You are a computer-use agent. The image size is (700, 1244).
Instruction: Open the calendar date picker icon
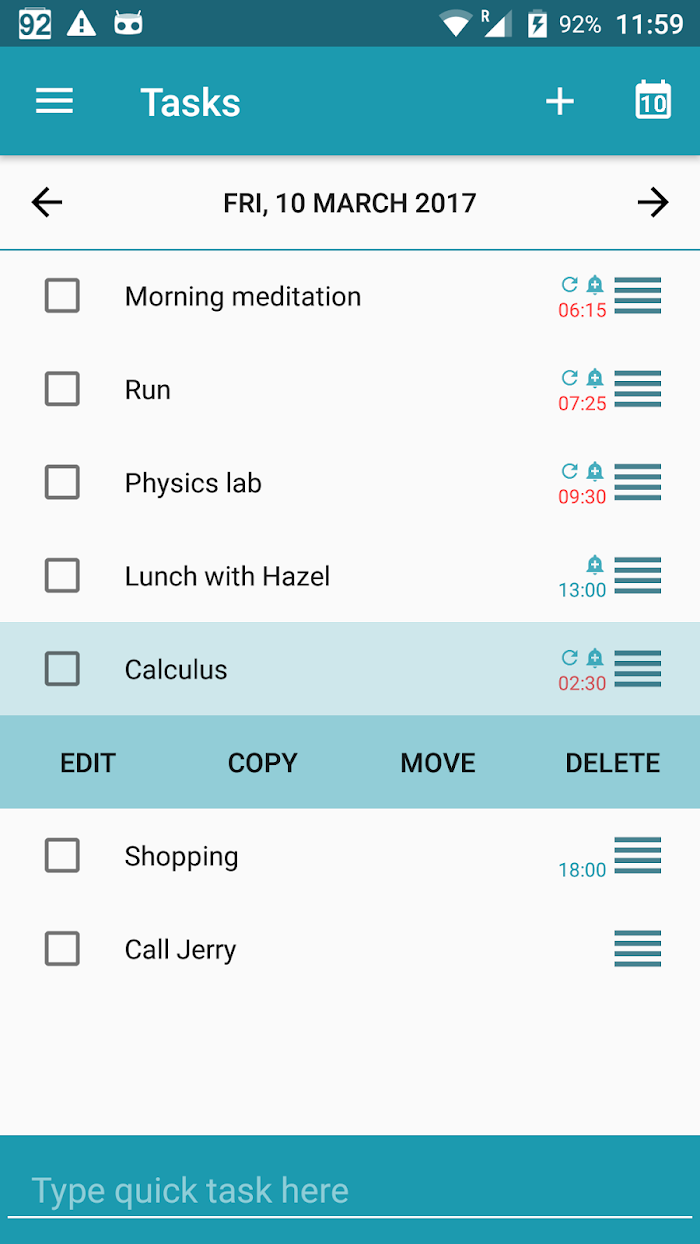[653, 102]
